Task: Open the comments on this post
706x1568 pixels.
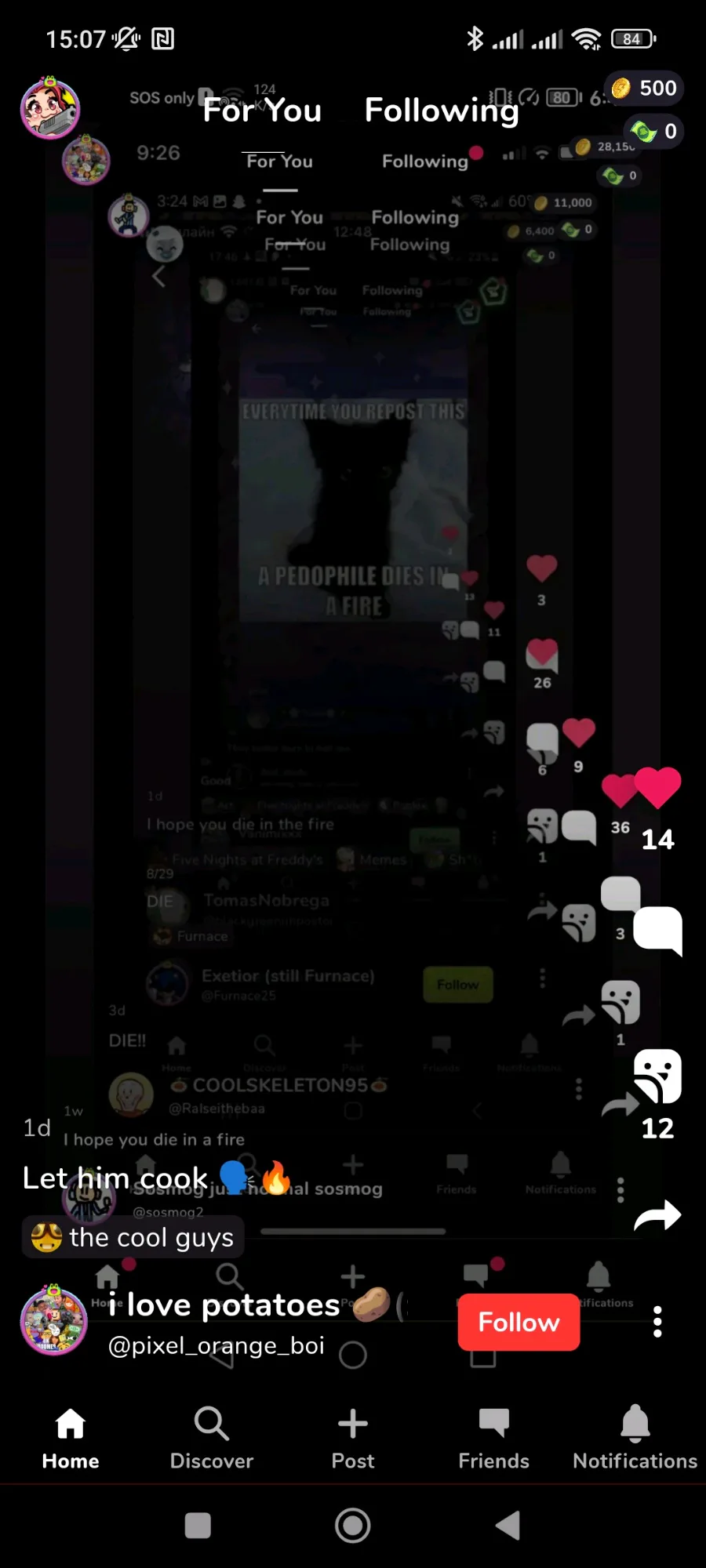Action: tap(657, 931)
